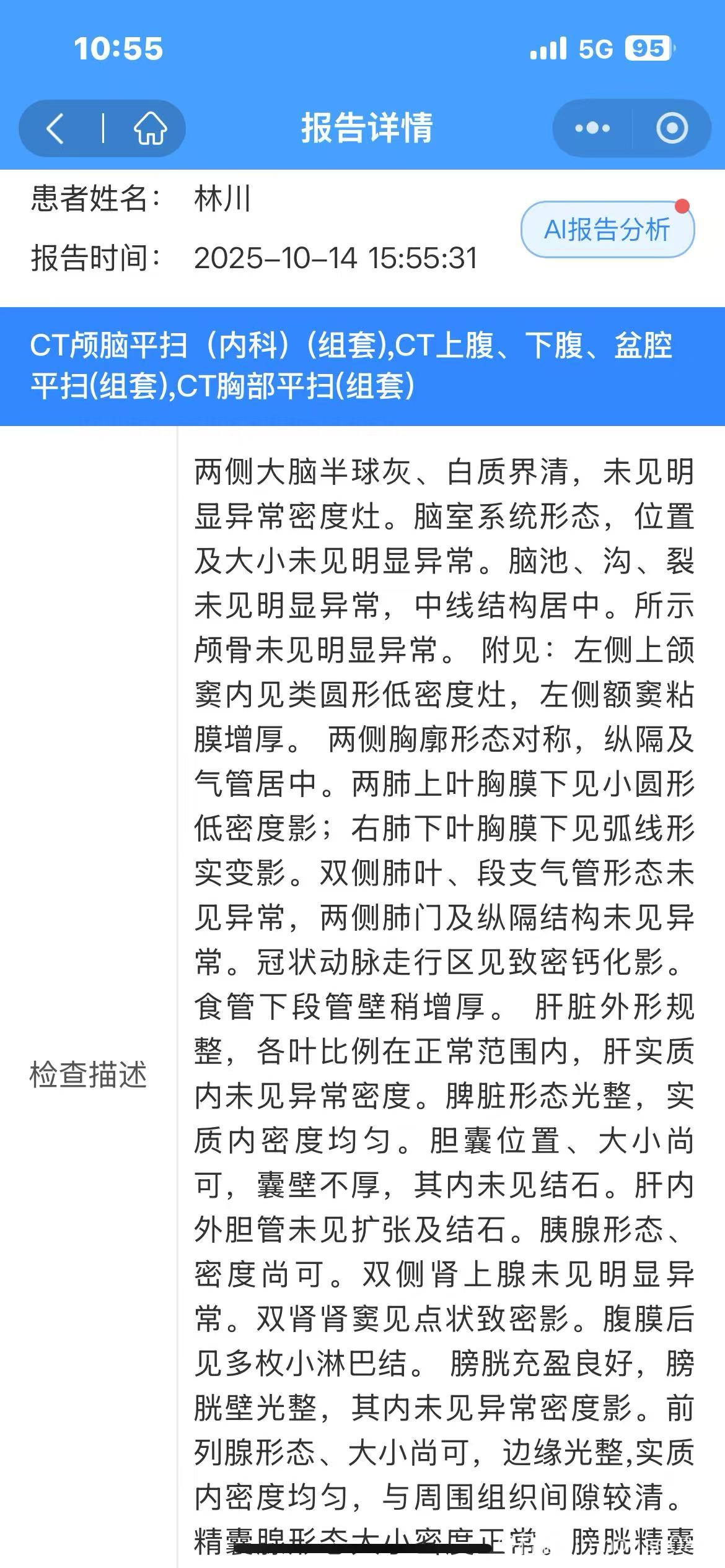This screenshot has width=725, height=1568.
Task: Close the mini program via circle icon
Action: coord(672,128)
